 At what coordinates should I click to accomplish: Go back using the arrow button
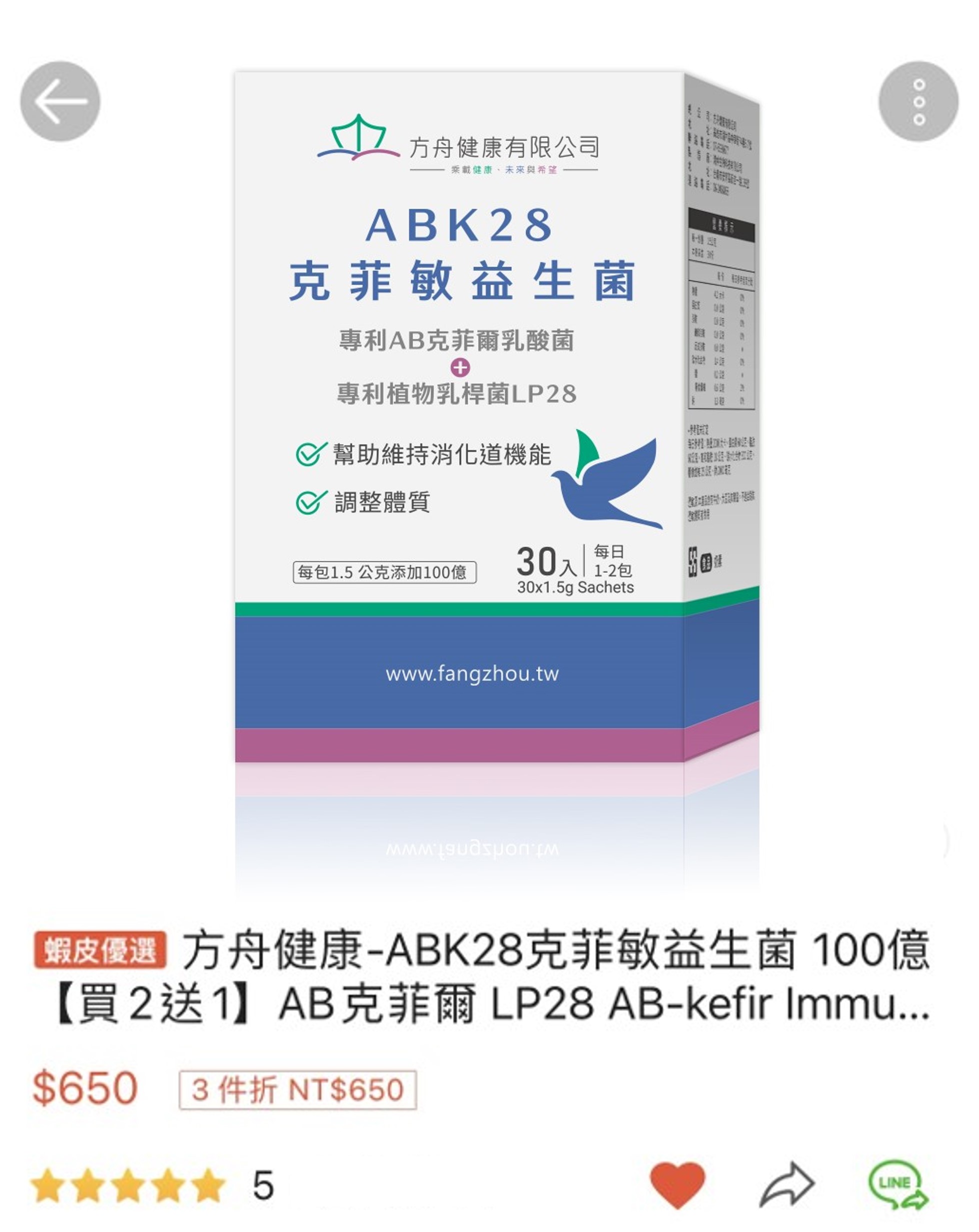pyautogui.click(x=60, y=101)
